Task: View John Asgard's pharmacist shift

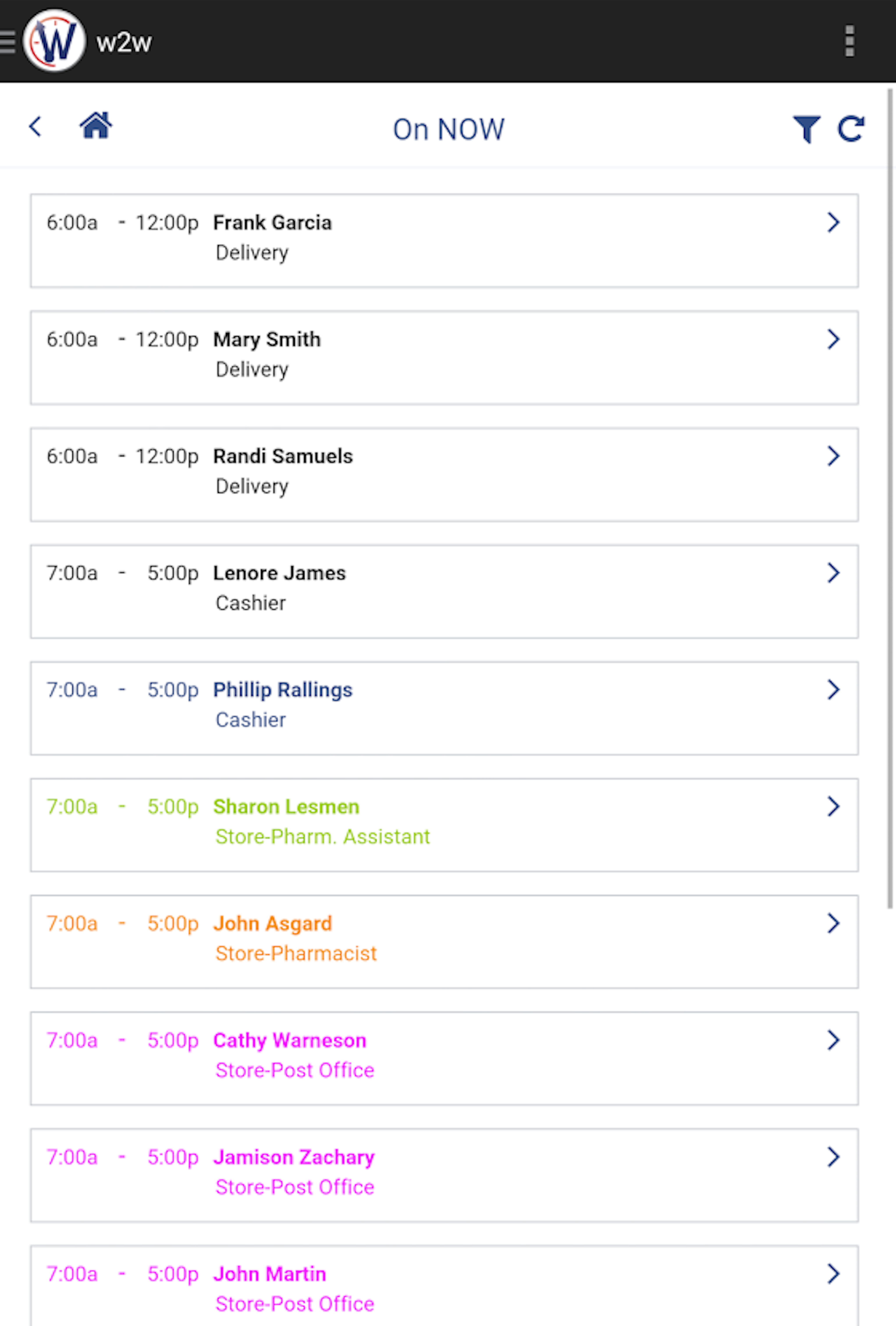Action: pos(444,941)
